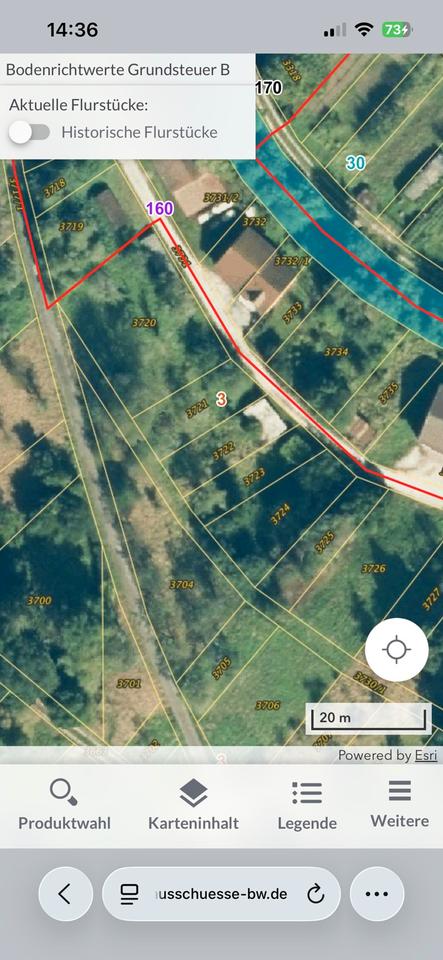The image size is (443, 960).
Task: Tap the browser address bar
Action: point(221,894)
